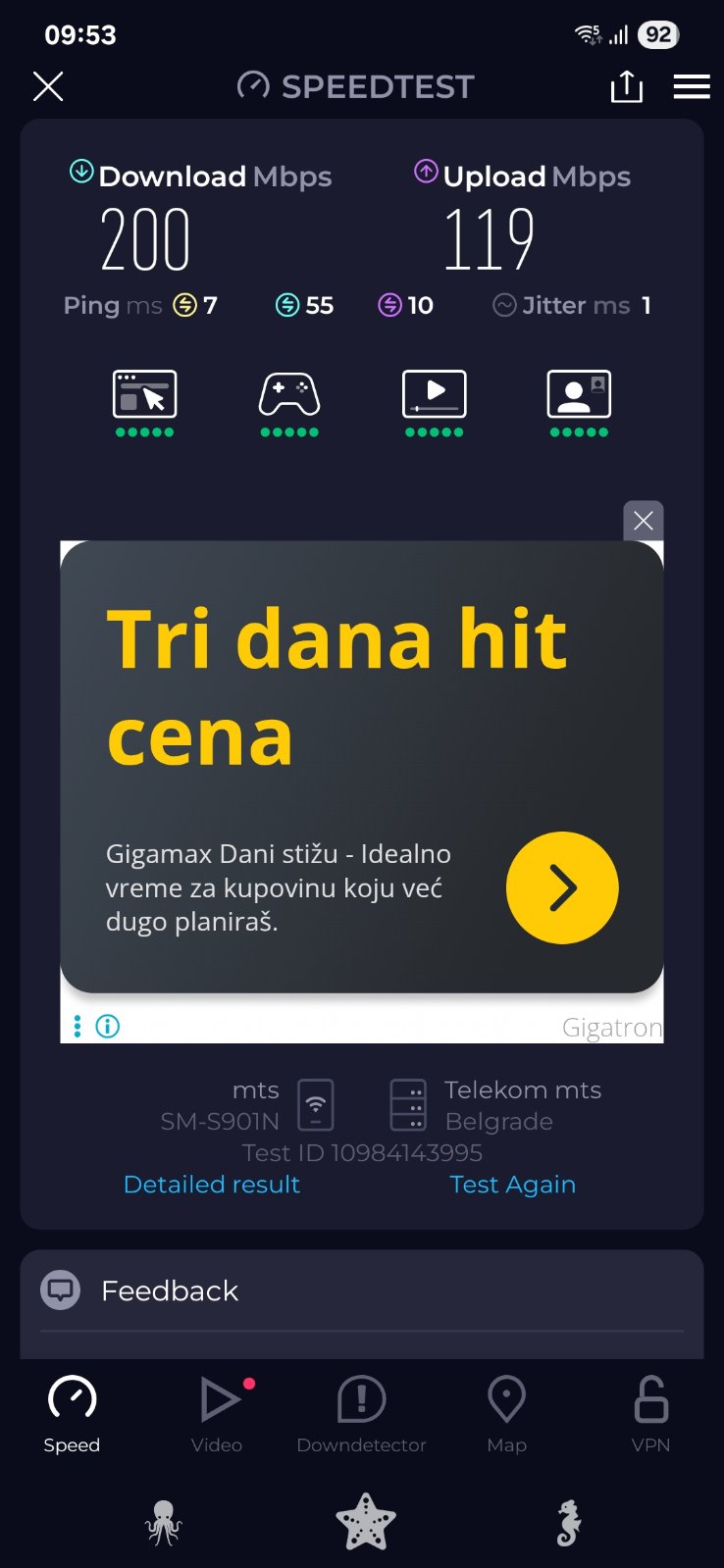Tap the seahorse back navigation button
Screen dimensions: 724x1568
pos(568,1523)
